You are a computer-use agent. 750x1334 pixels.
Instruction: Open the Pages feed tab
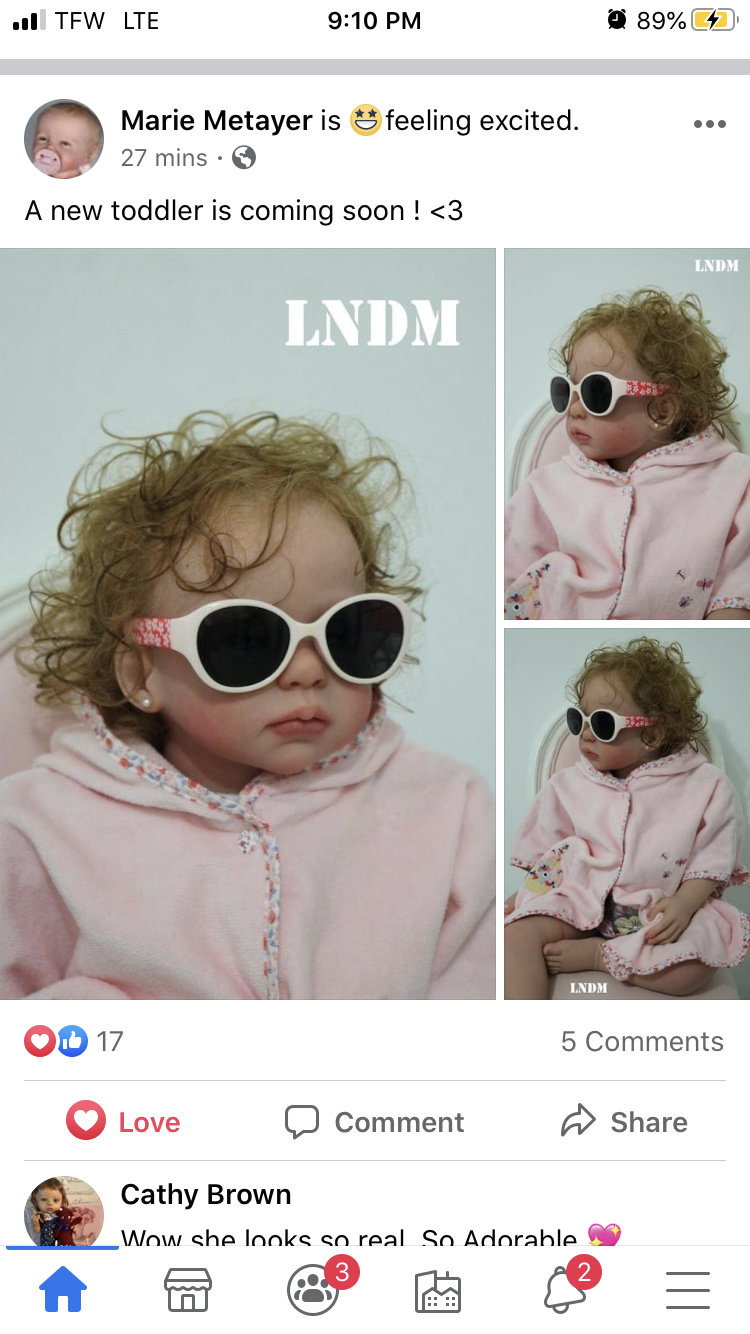pos(438,1291)
